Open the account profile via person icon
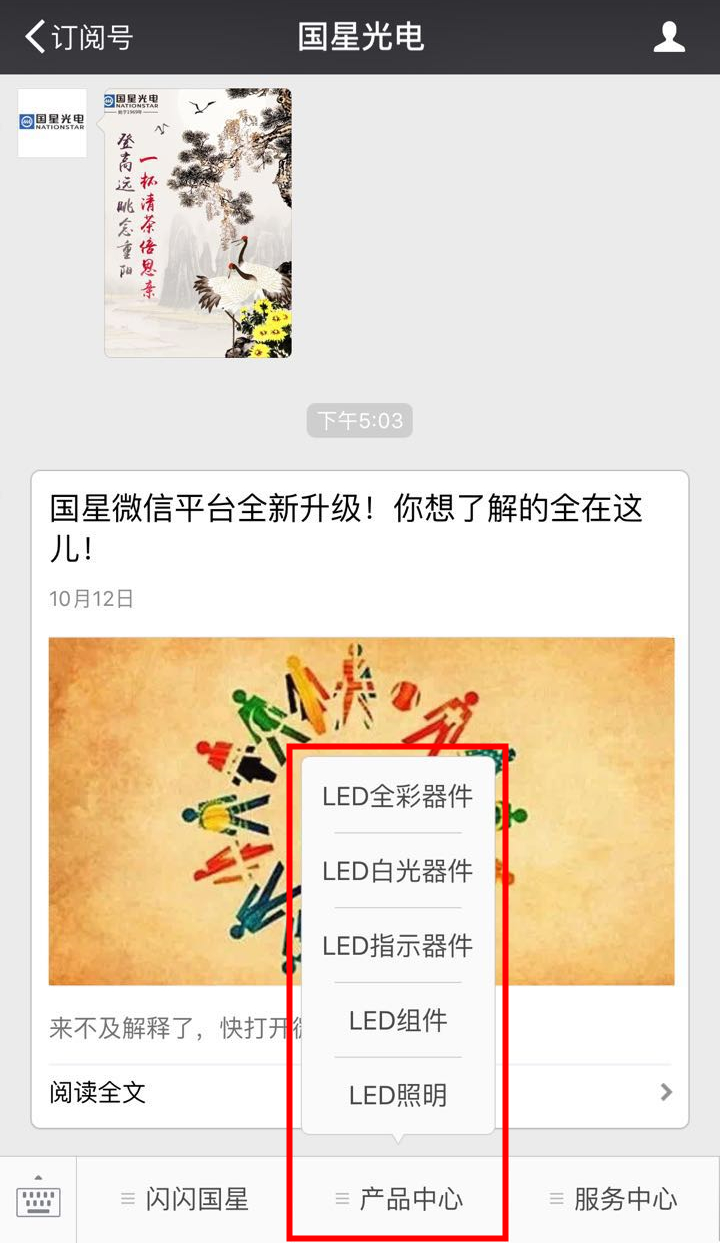Viewport: 720px width, 1243px height. click(667, 36)
